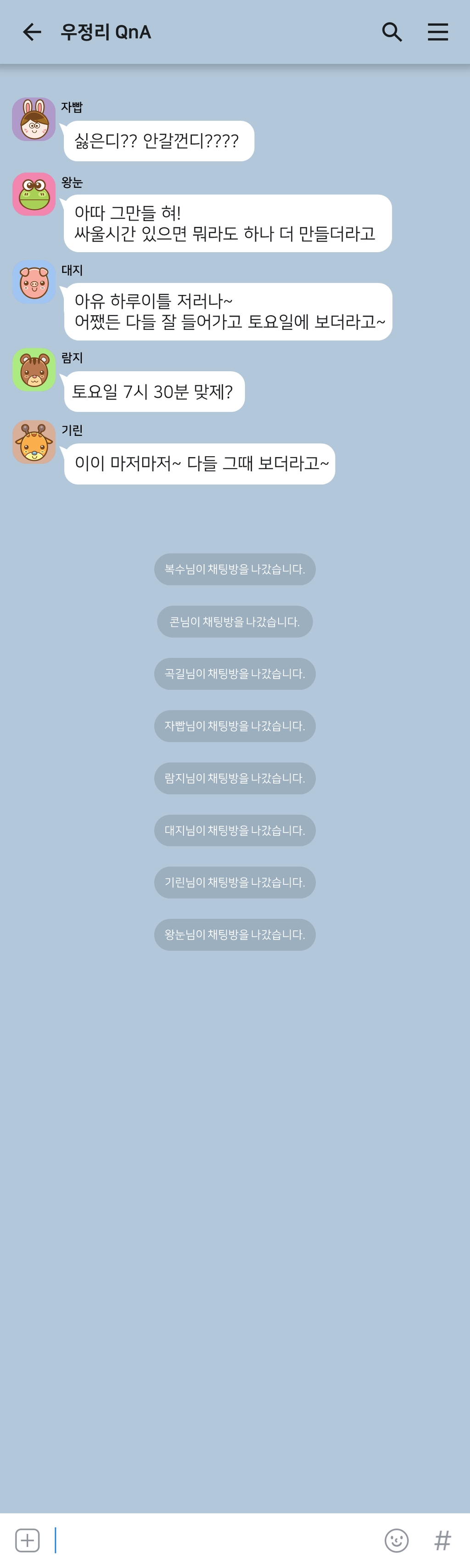
Task: Focus the message input field
Action: (213, 1540)
